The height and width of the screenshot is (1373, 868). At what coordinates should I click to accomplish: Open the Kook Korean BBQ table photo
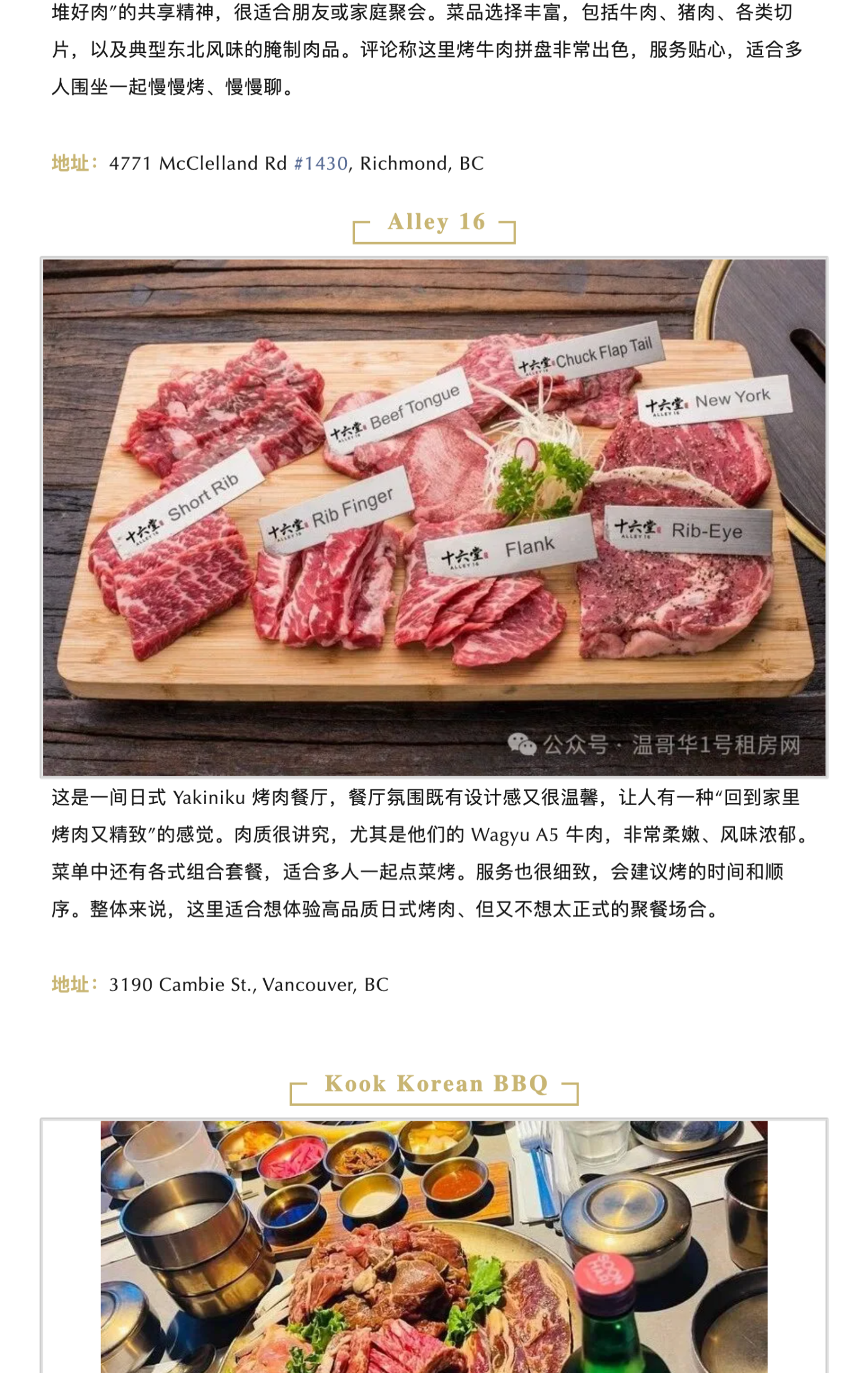click(434, 1245)
